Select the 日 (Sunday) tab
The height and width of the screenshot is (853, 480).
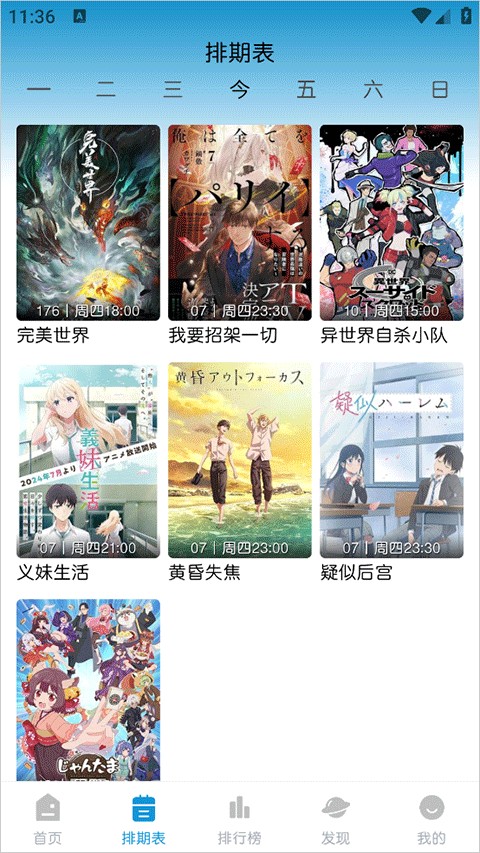(440, 89)
